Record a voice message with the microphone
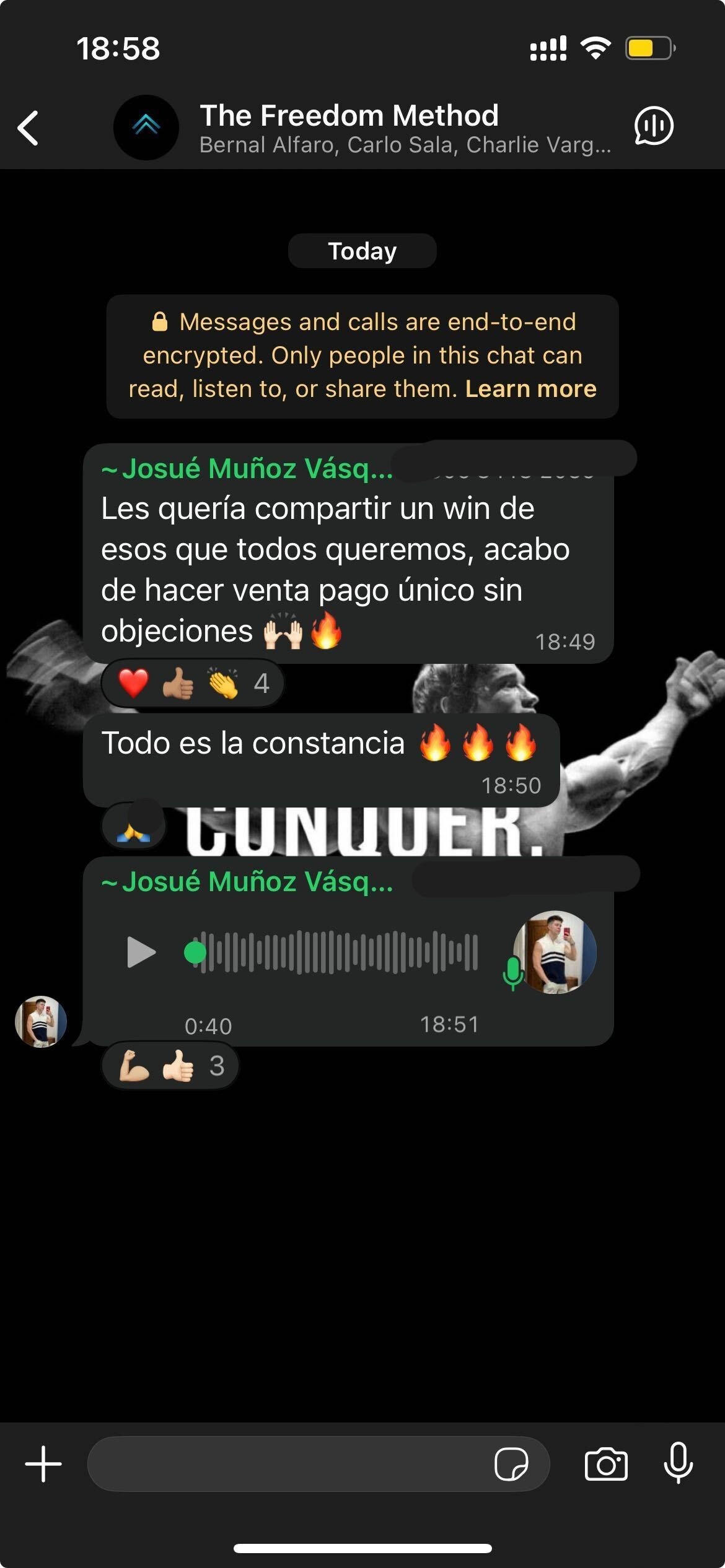The width and height of the screenshot is (725, 1568). coord(678,1464)
